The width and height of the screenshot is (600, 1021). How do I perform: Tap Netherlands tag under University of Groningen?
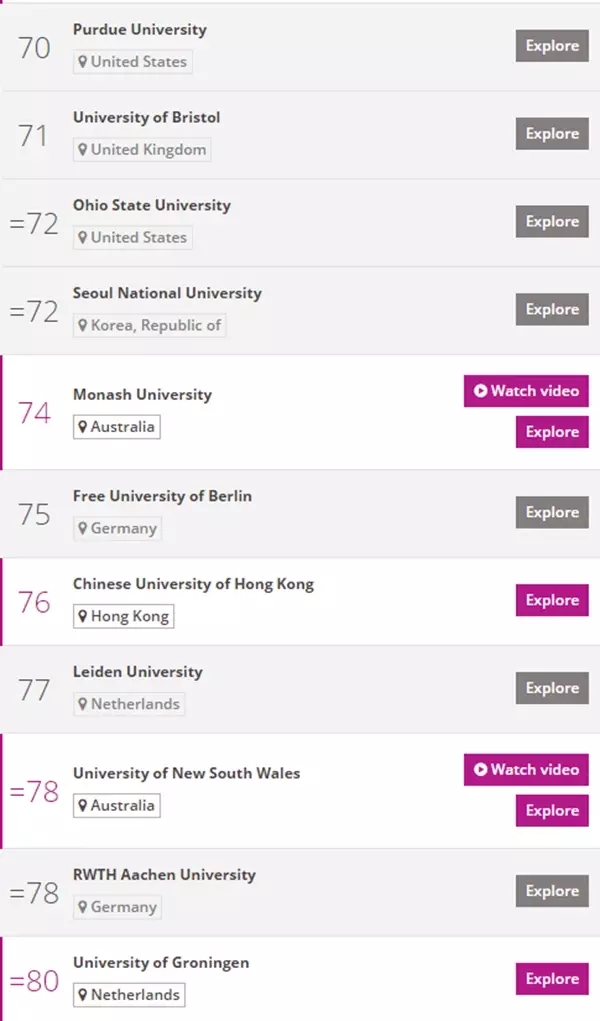[129, 995]
